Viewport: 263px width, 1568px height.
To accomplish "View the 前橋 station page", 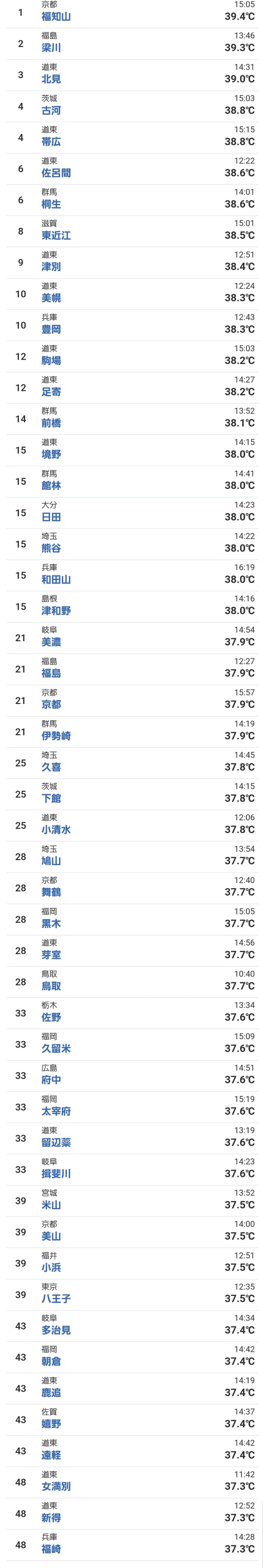I will tap(51, 423).
